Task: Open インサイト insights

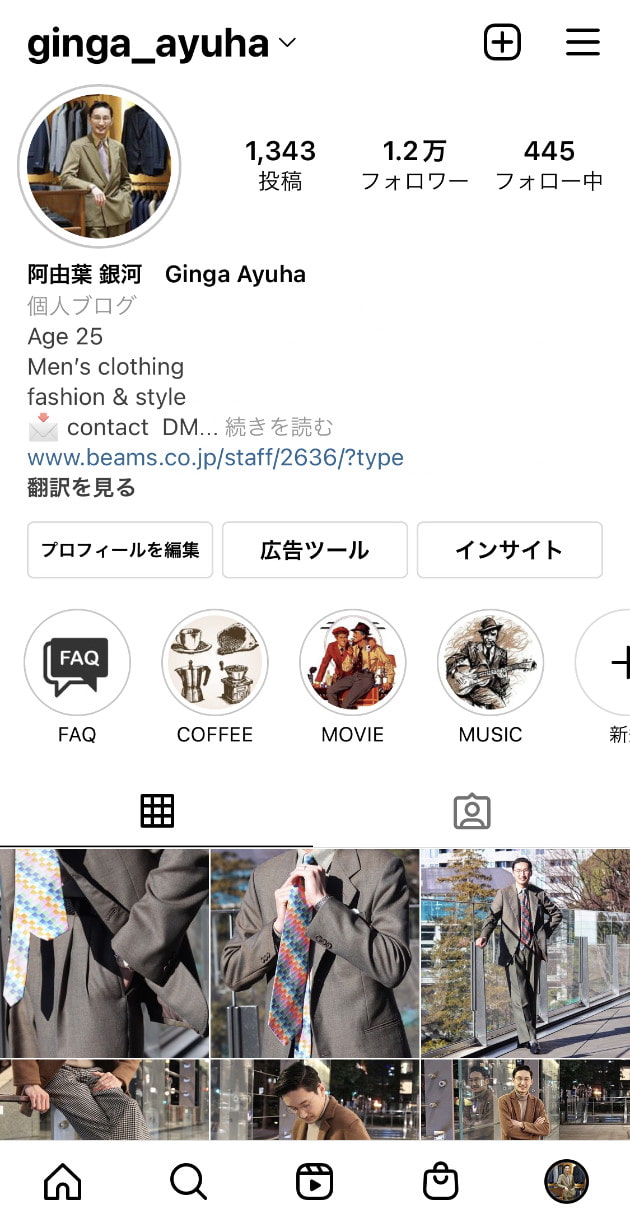Action: click(509, 550)
